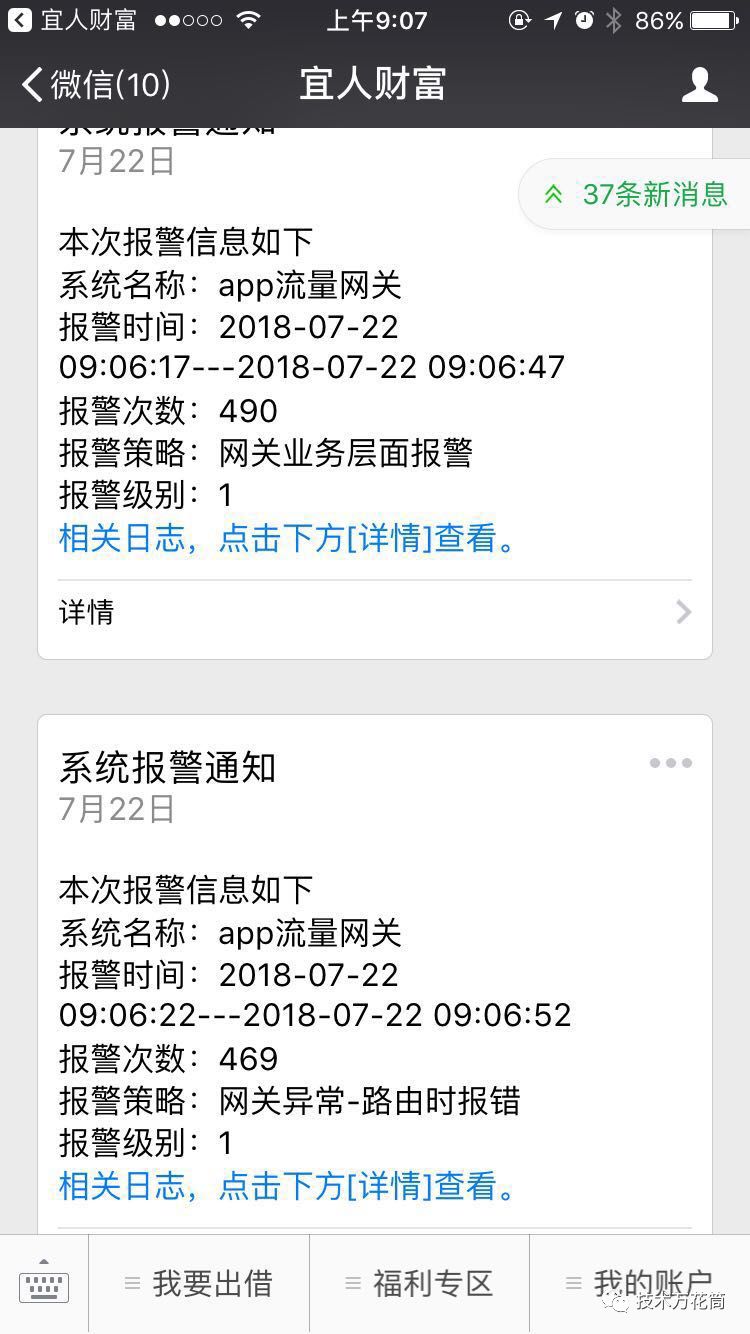Open 详情 for the 网关业务层面报警 alert
The height and width of the screenshot is (1334, 750).
(374, 612)
